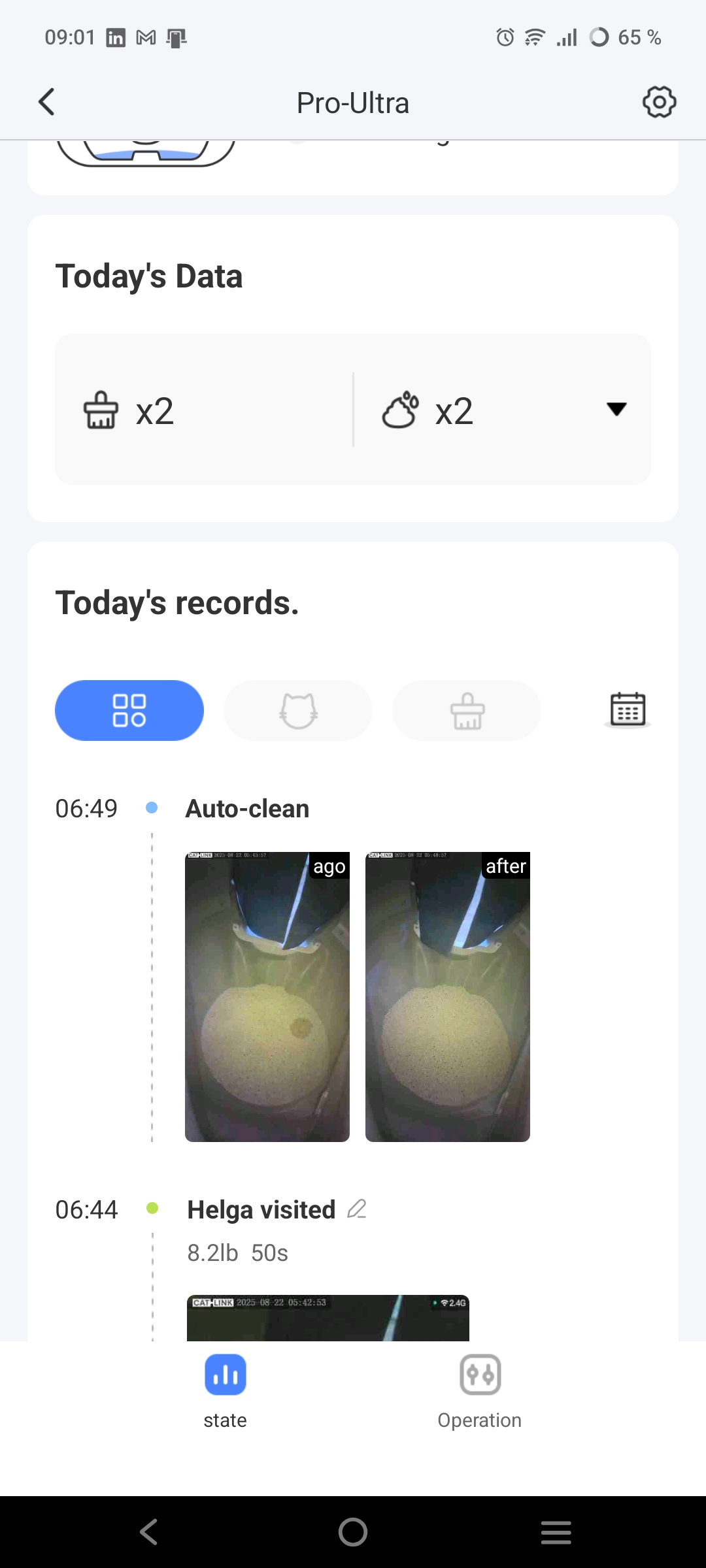Show all records filter

129,710
